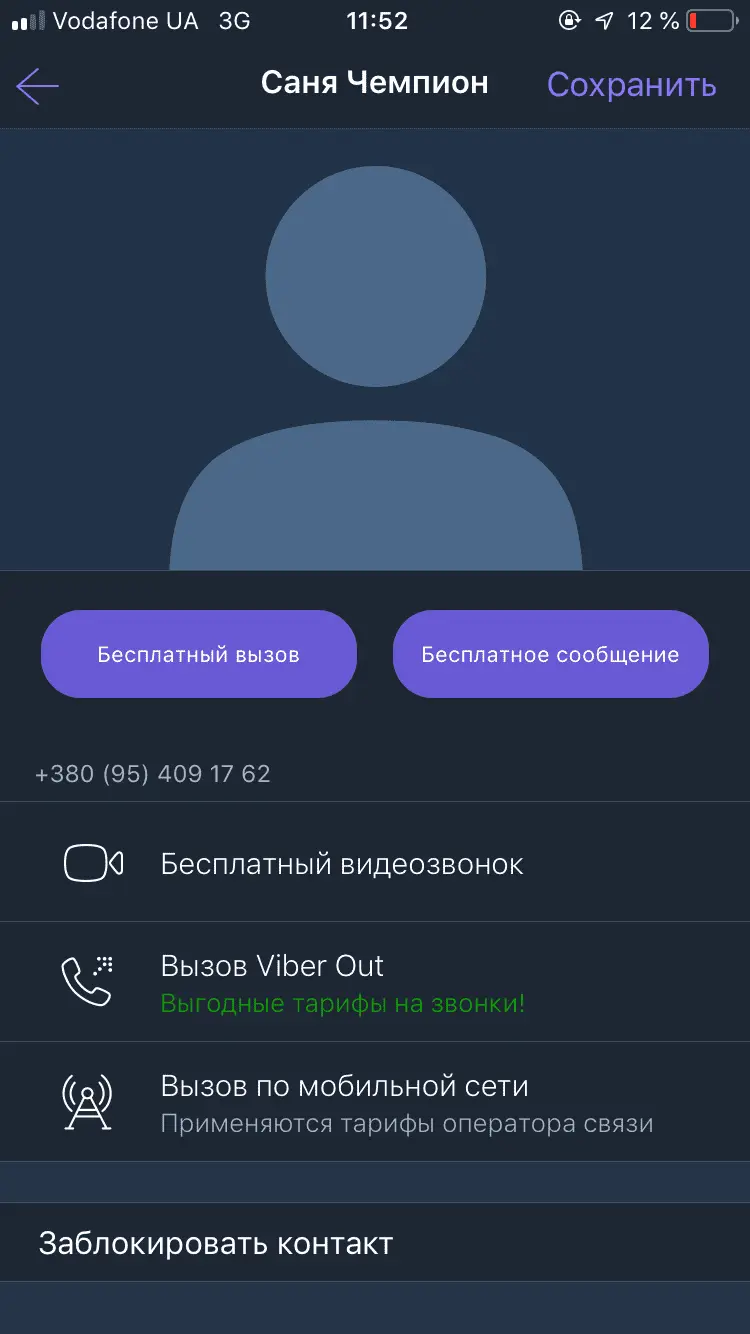Go back using the arrow icon
The height and width of the screenshot is (1334, 750).
pyautogui.click(x=38, y=86)
